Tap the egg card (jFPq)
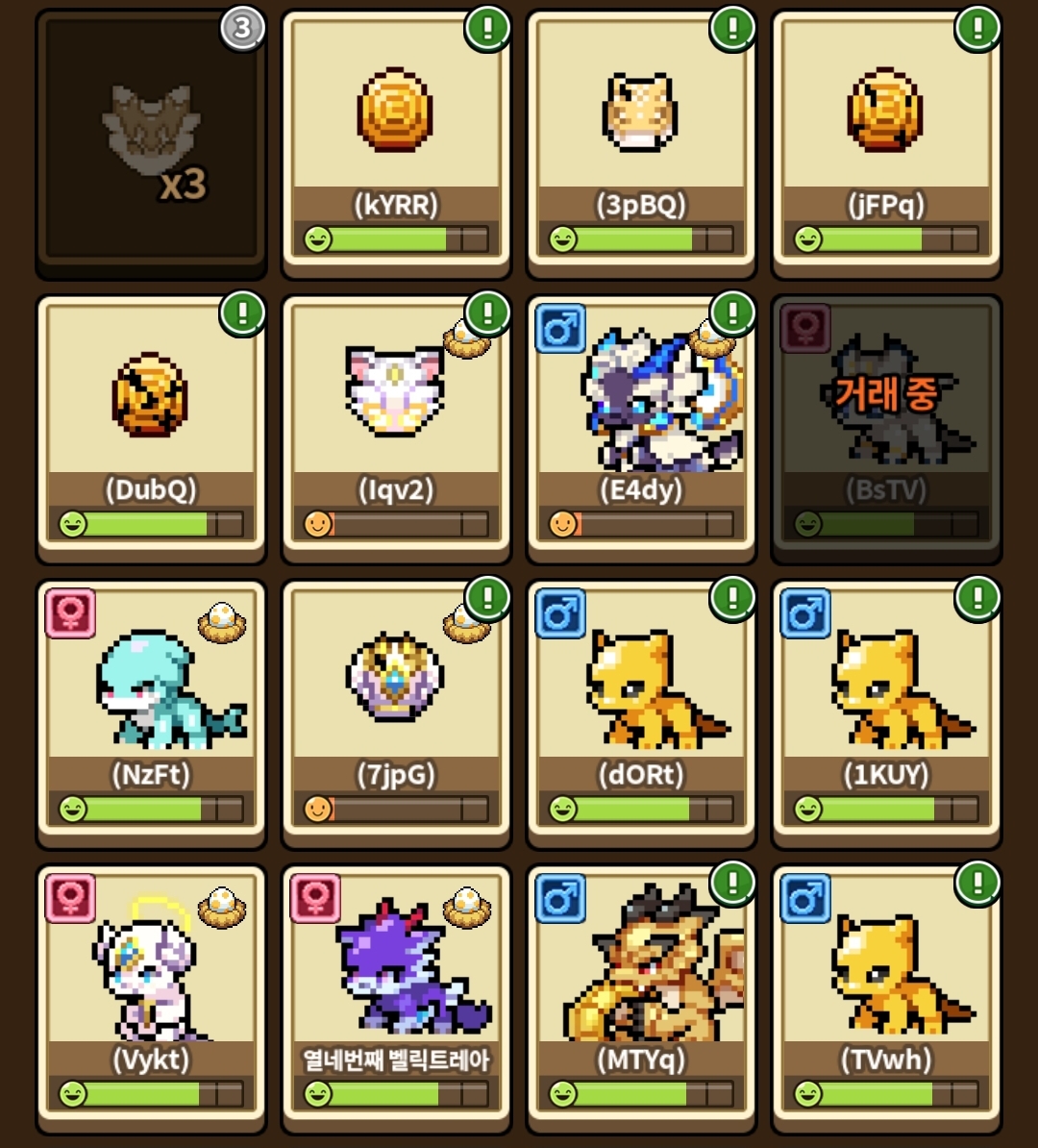Viewport: 1038px width, 1148px height. pos(886,144)
